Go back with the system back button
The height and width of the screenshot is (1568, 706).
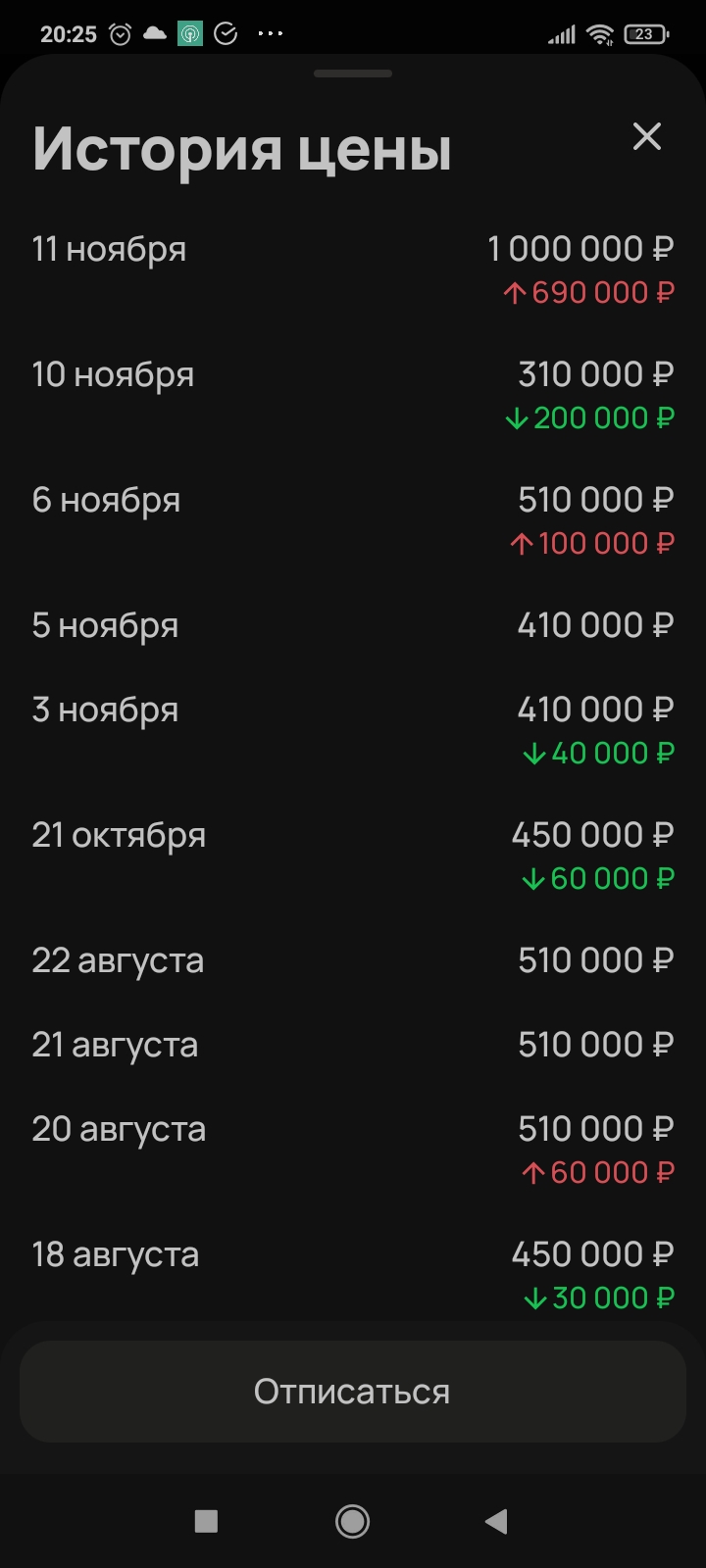(x=496, y=1521)
